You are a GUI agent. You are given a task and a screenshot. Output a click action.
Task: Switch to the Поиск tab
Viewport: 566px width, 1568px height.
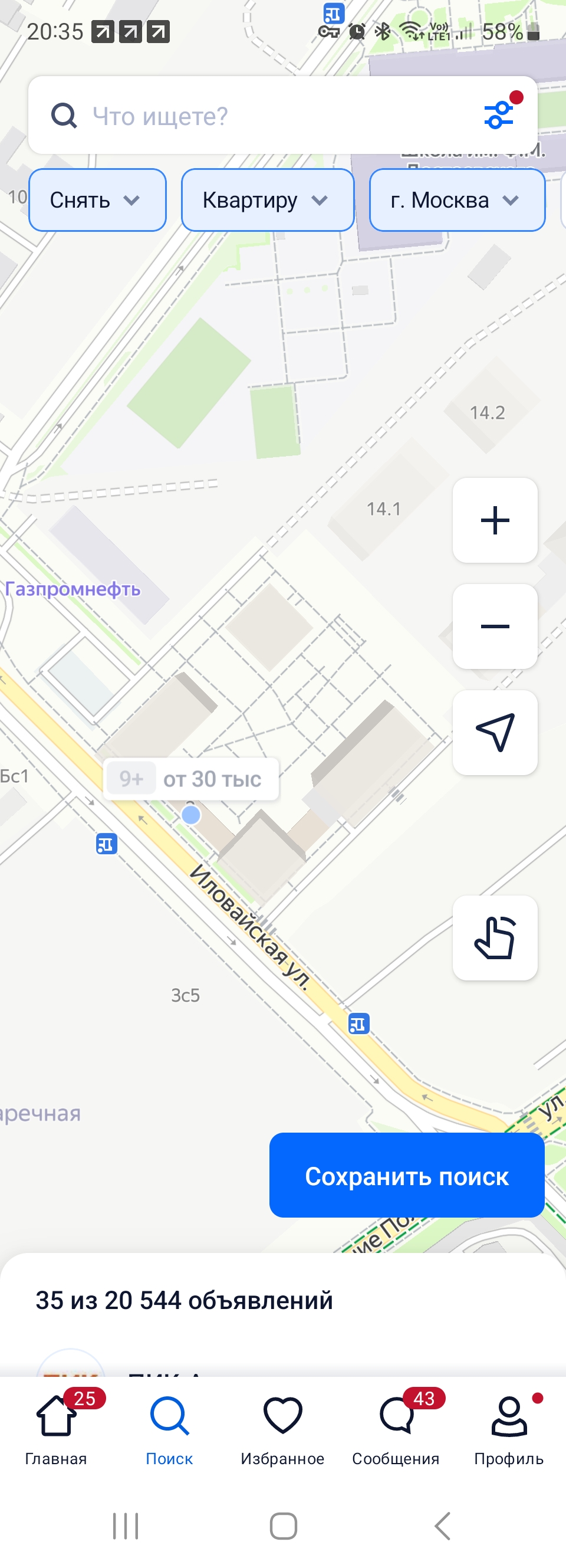169,1428
